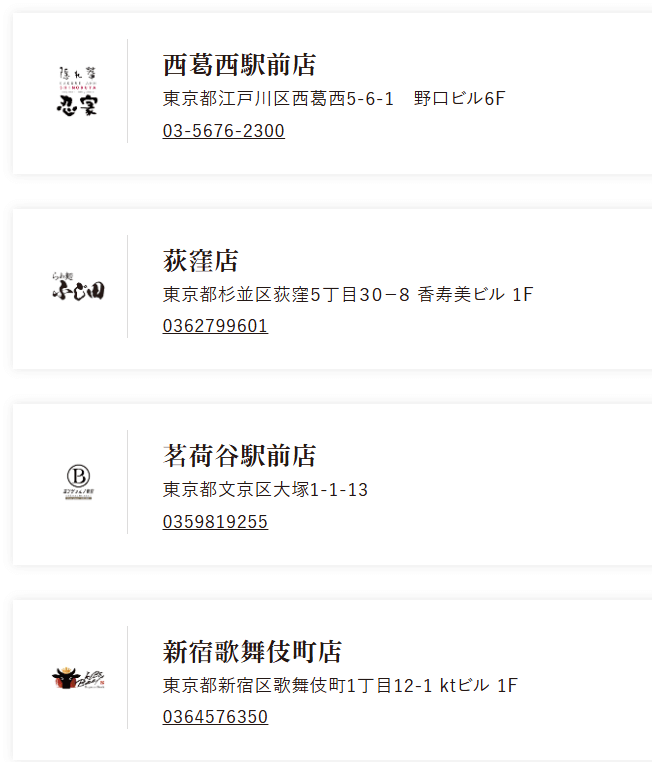652x762 pixels.
Task: Call 03-5676-2300 for 西葛西駅前店
Action: (223, 131)
